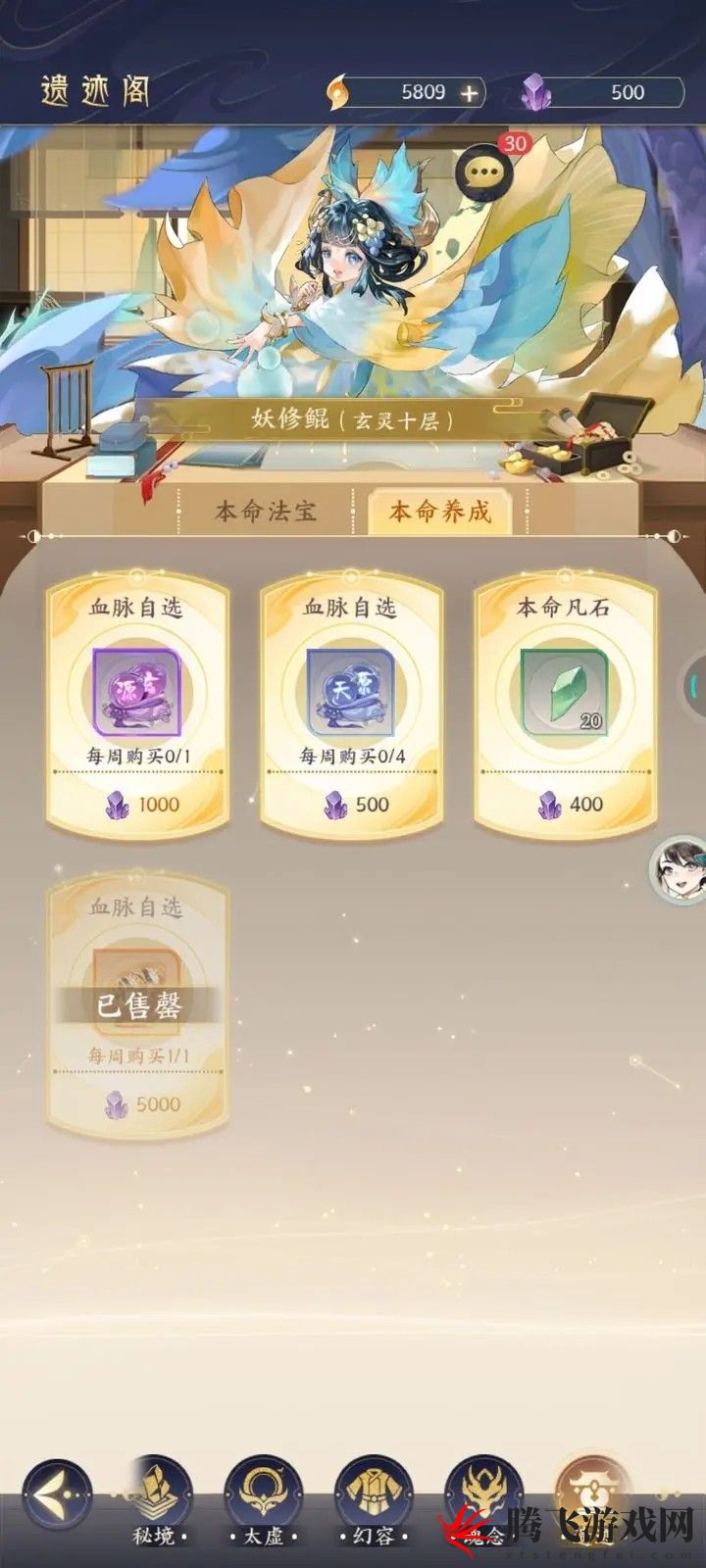
Task: Select the 本命养成 tab
Action: pos(440,511)
